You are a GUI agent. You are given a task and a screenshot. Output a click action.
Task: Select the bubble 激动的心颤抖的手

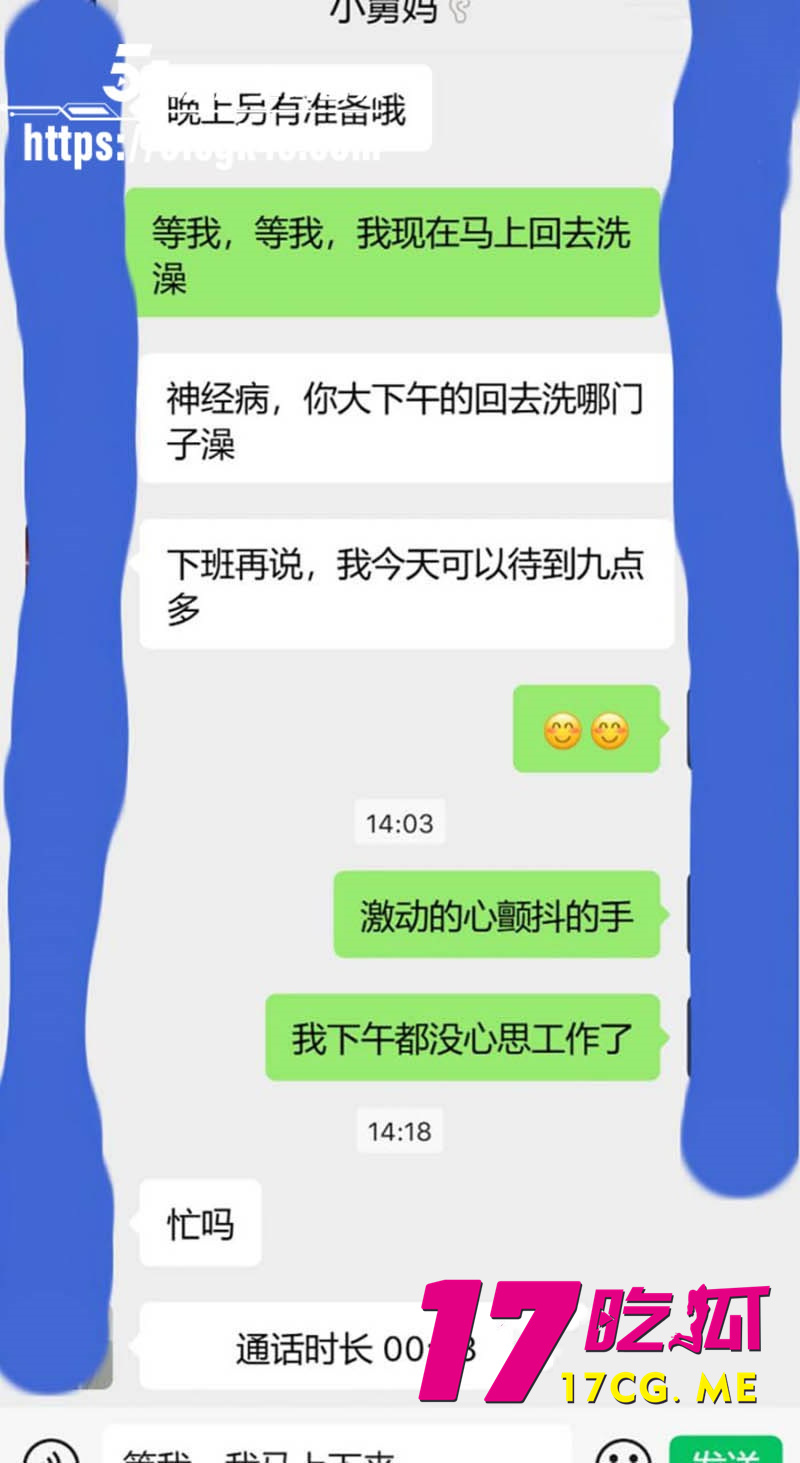[496, 913]
